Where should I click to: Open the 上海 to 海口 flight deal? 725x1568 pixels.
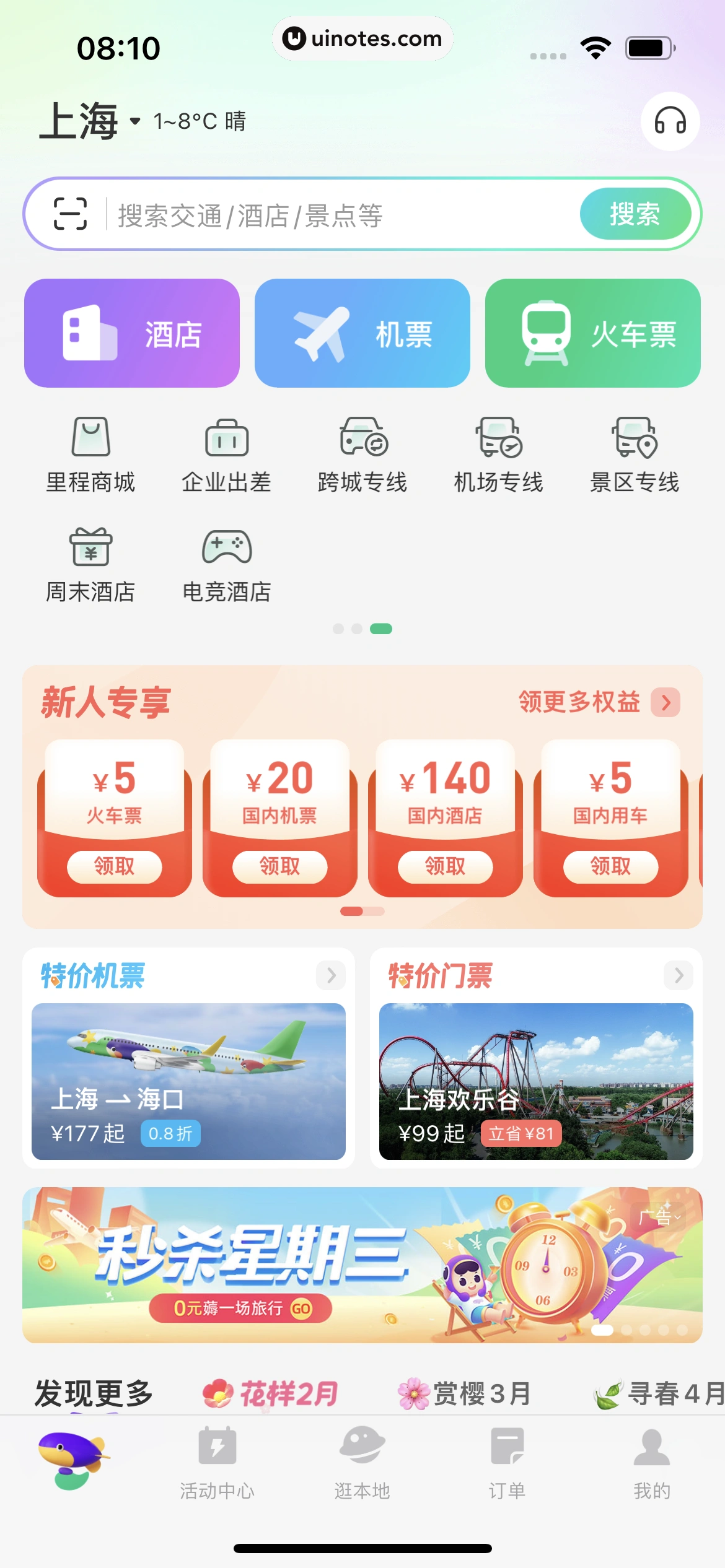pyautogui.click(x=188, y=1081)
